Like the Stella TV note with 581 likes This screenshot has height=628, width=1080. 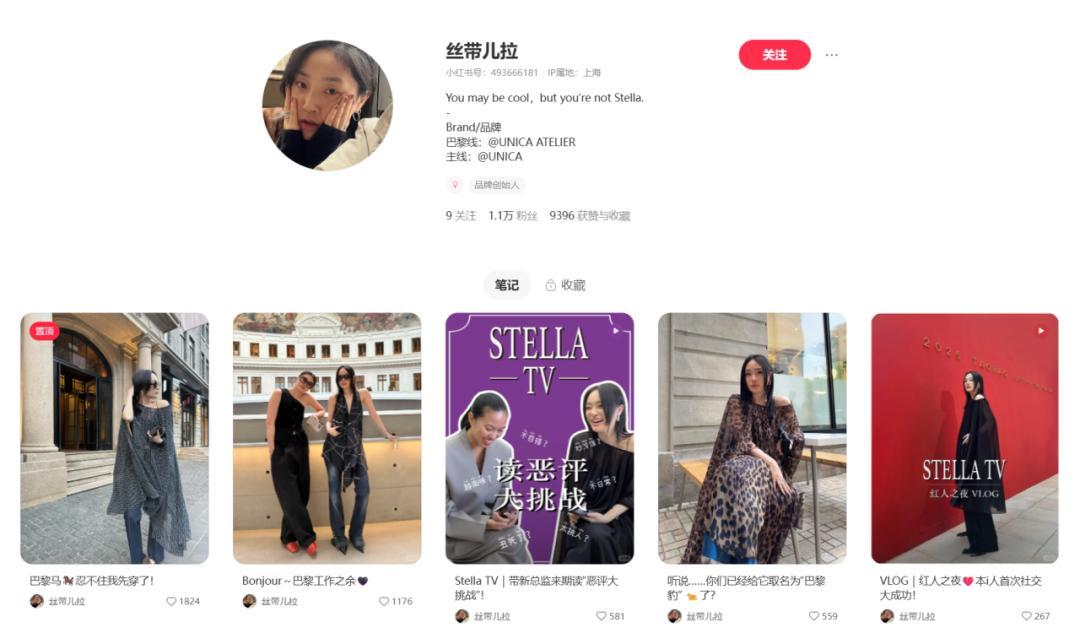tap(601, 616)
